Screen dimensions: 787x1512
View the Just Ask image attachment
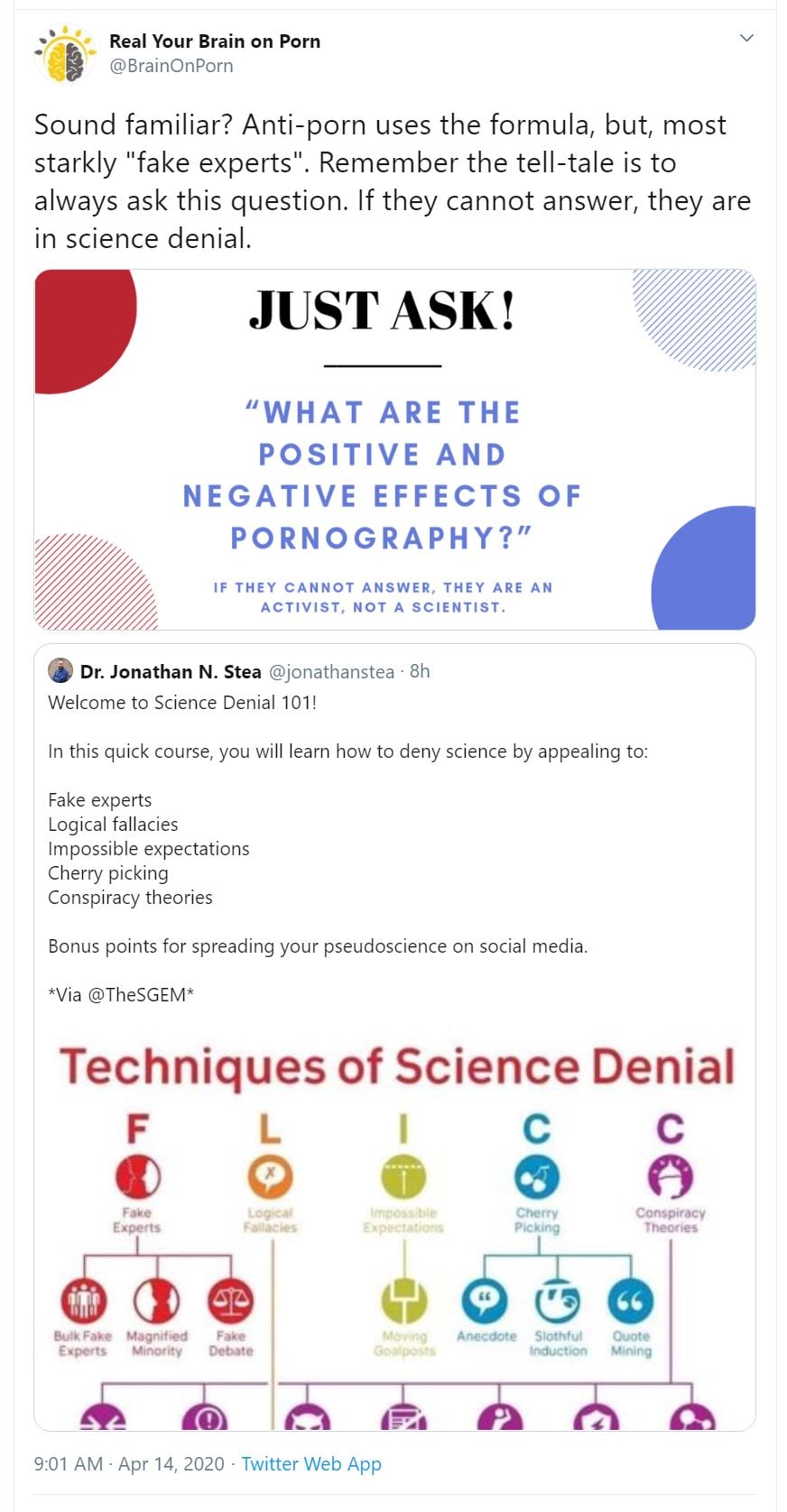coord(394,449)
